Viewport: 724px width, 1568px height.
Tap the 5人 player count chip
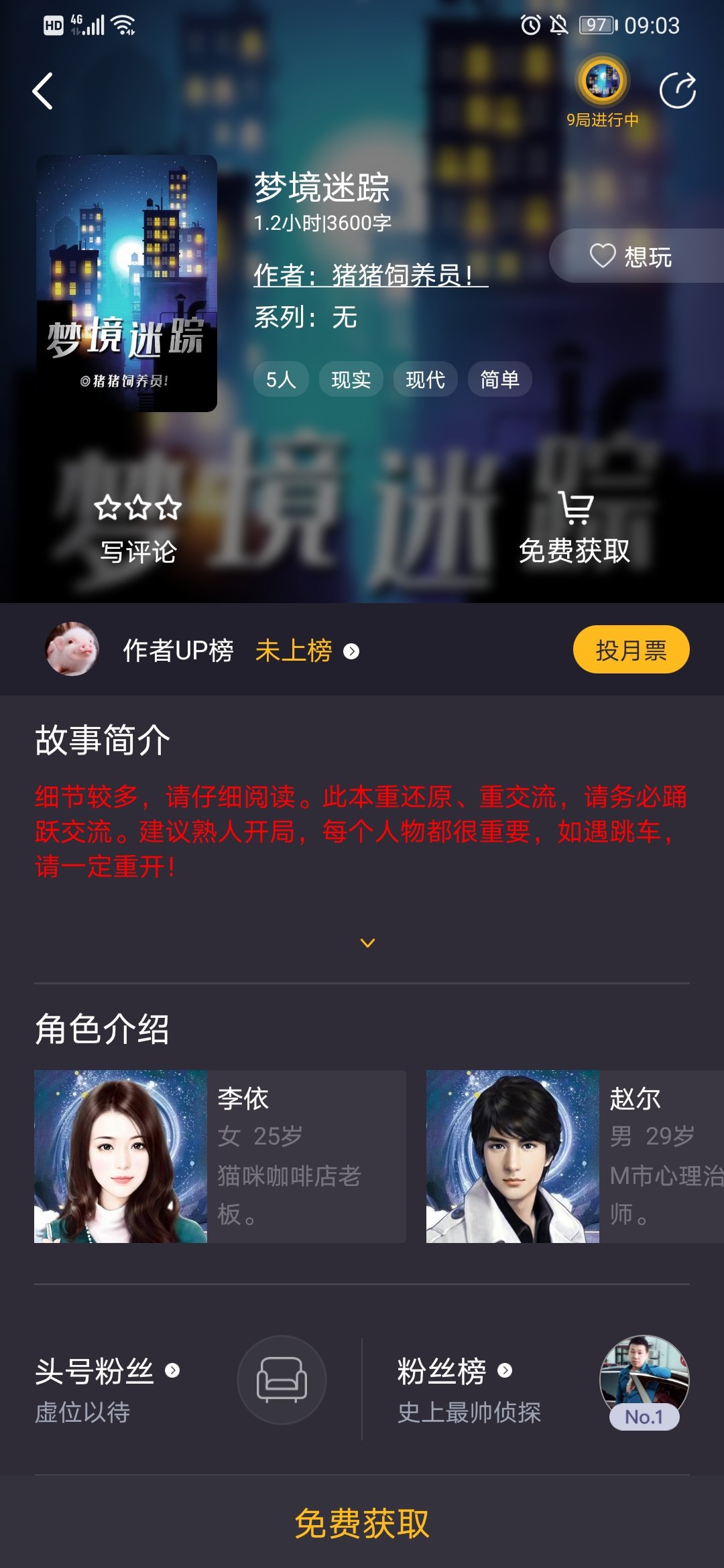280,380
